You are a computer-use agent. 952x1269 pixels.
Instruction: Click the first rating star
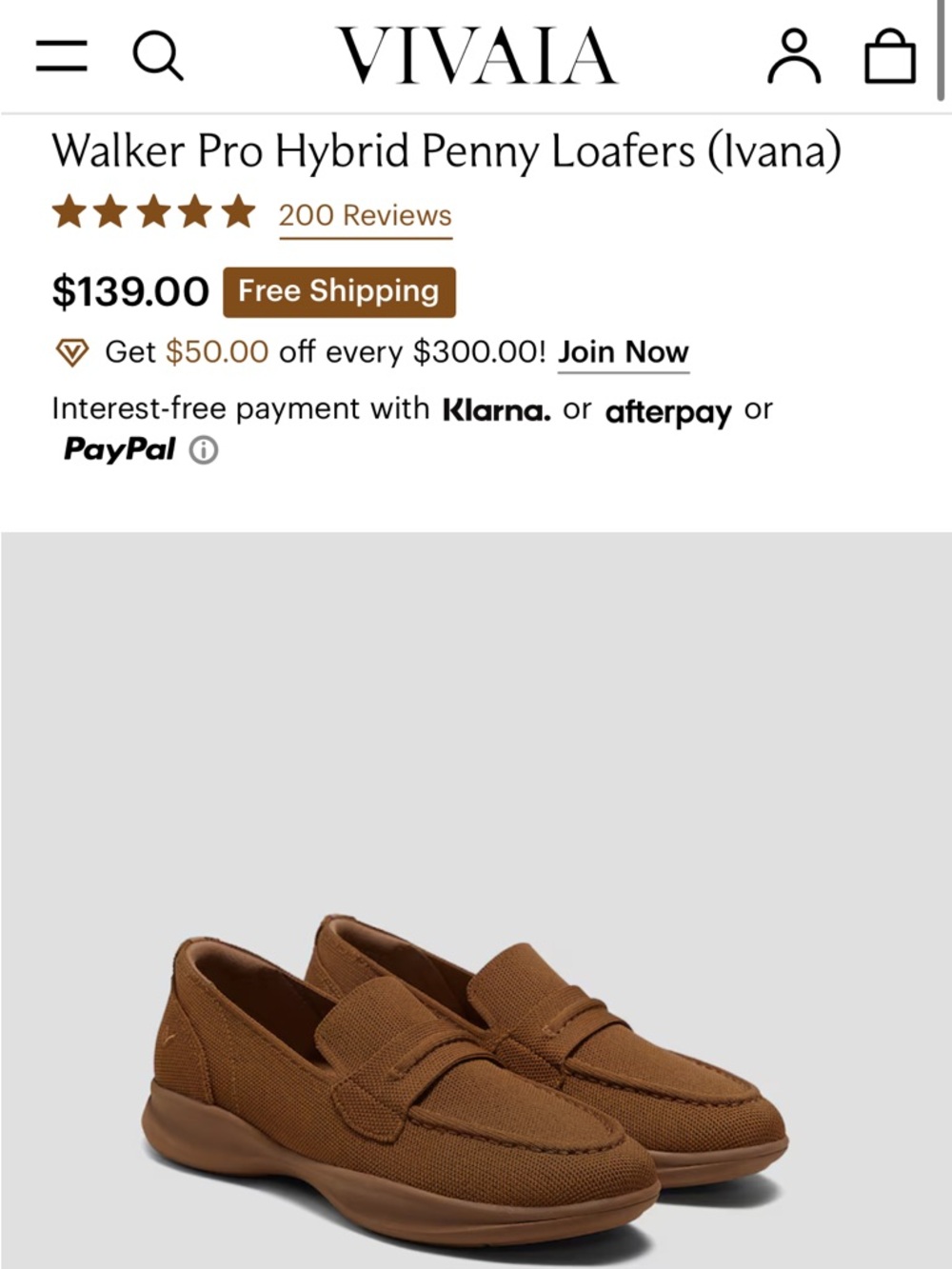pyautogui.click(x=71, y=211)
